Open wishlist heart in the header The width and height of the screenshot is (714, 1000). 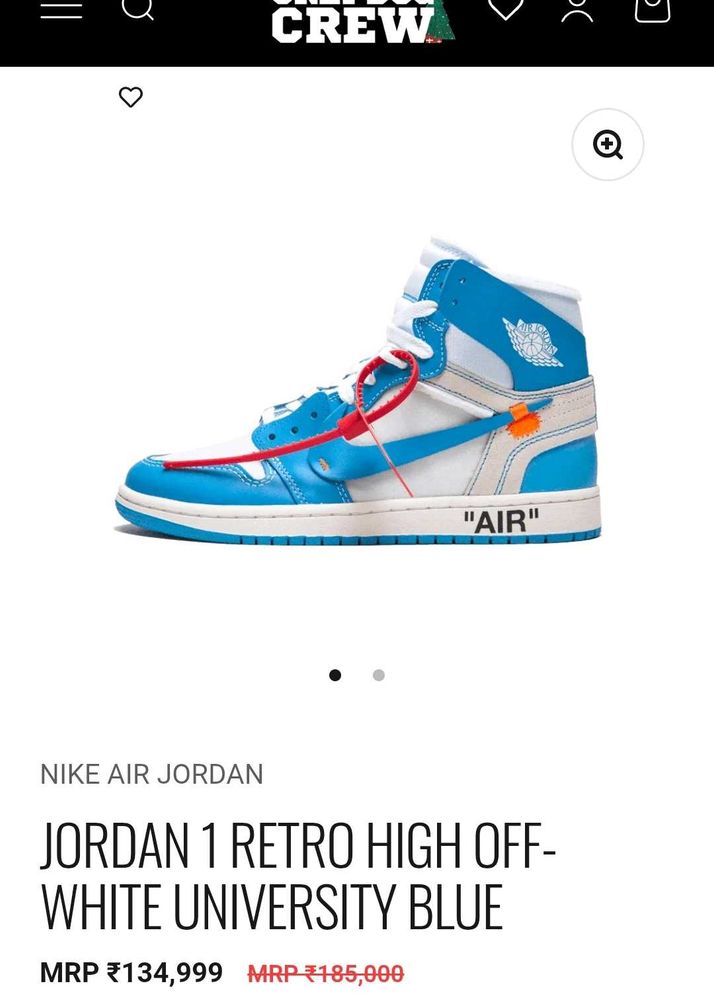[505, 9]
